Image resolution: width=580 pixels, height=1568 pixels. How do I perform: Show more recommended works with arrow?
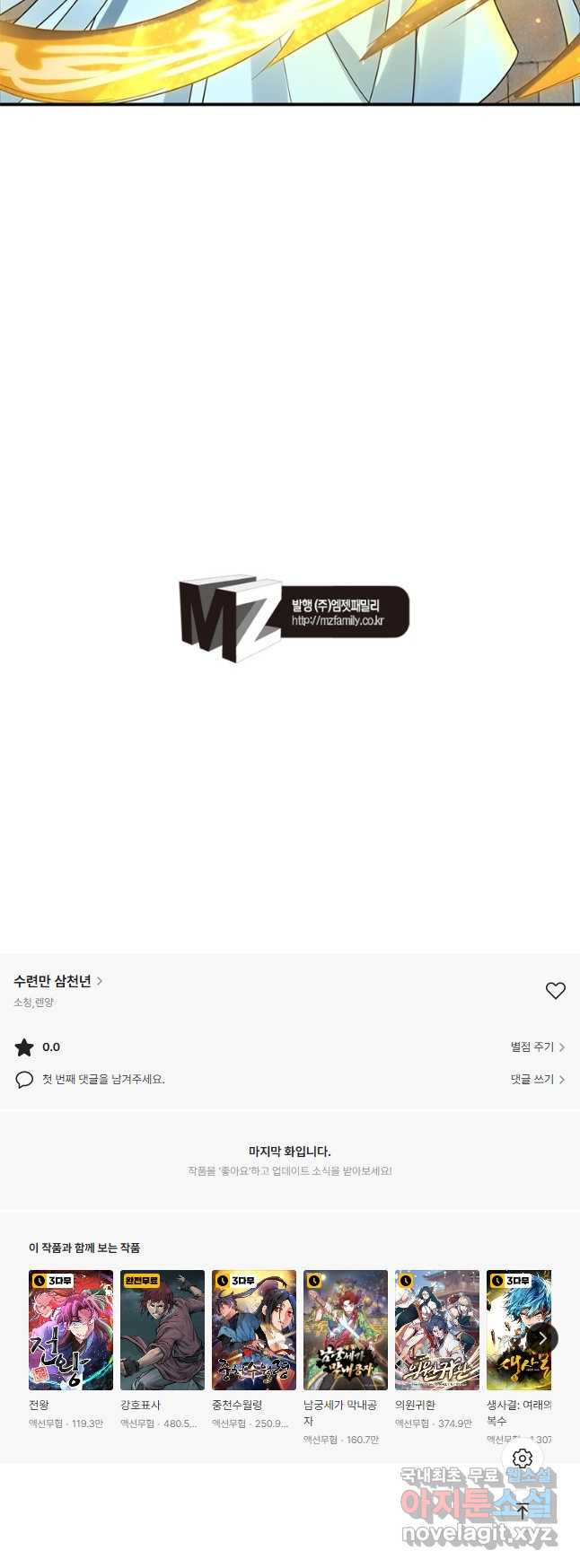click(x=541, y=1337)
